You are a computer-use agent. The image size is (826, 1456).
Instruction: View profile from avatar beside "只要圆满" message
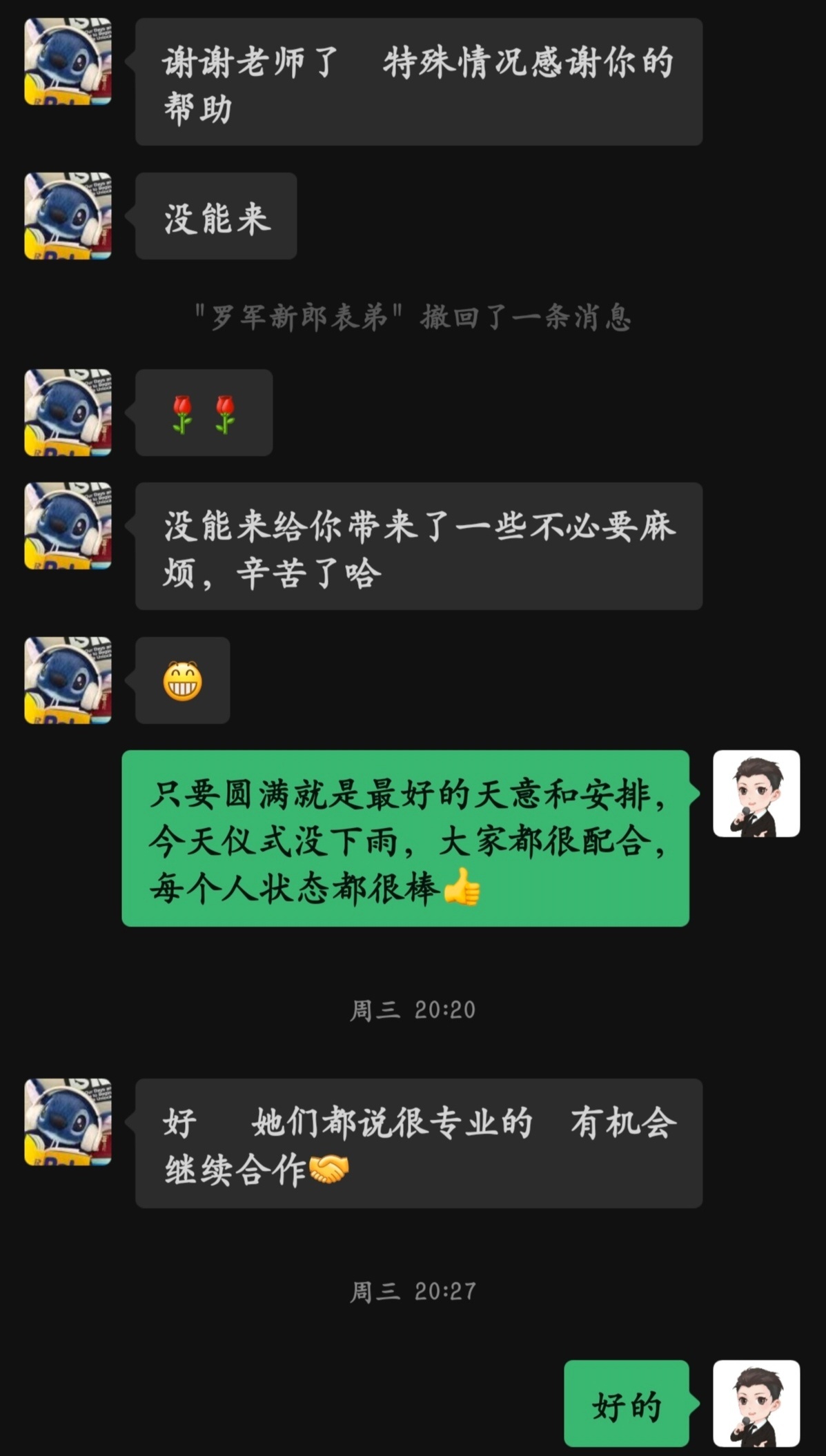[756, 794]
